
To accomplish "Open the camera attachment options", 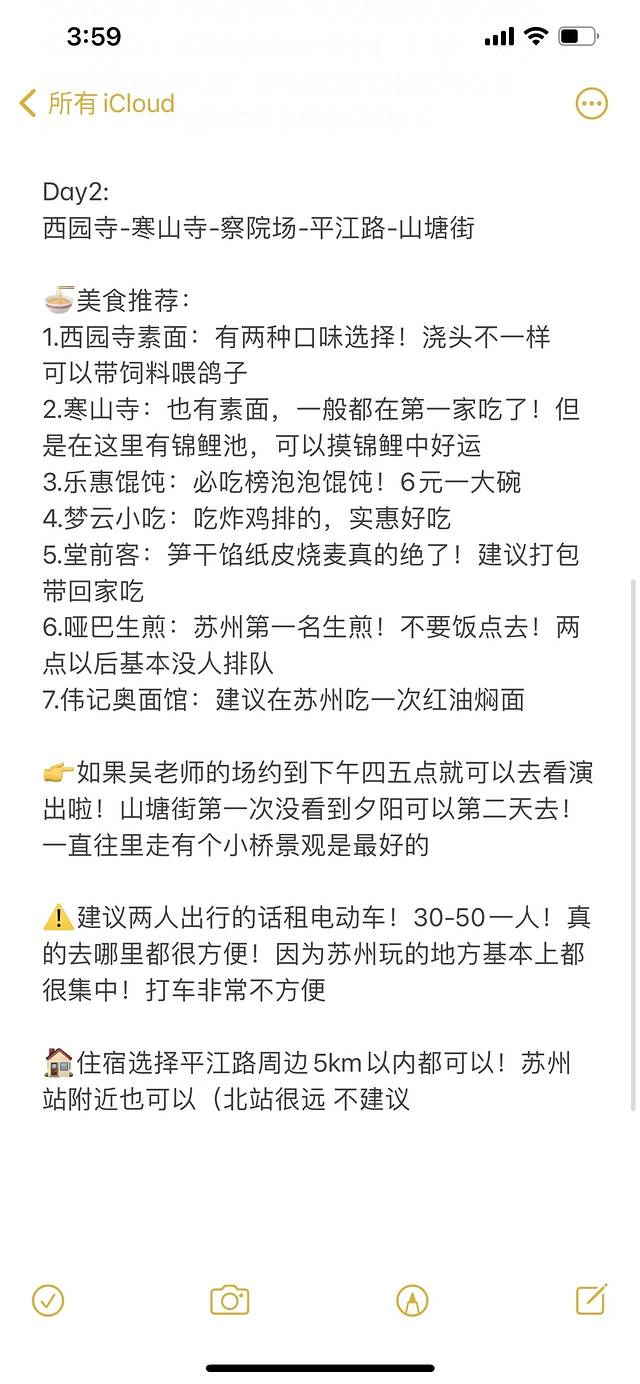I will coord(229,1300).
